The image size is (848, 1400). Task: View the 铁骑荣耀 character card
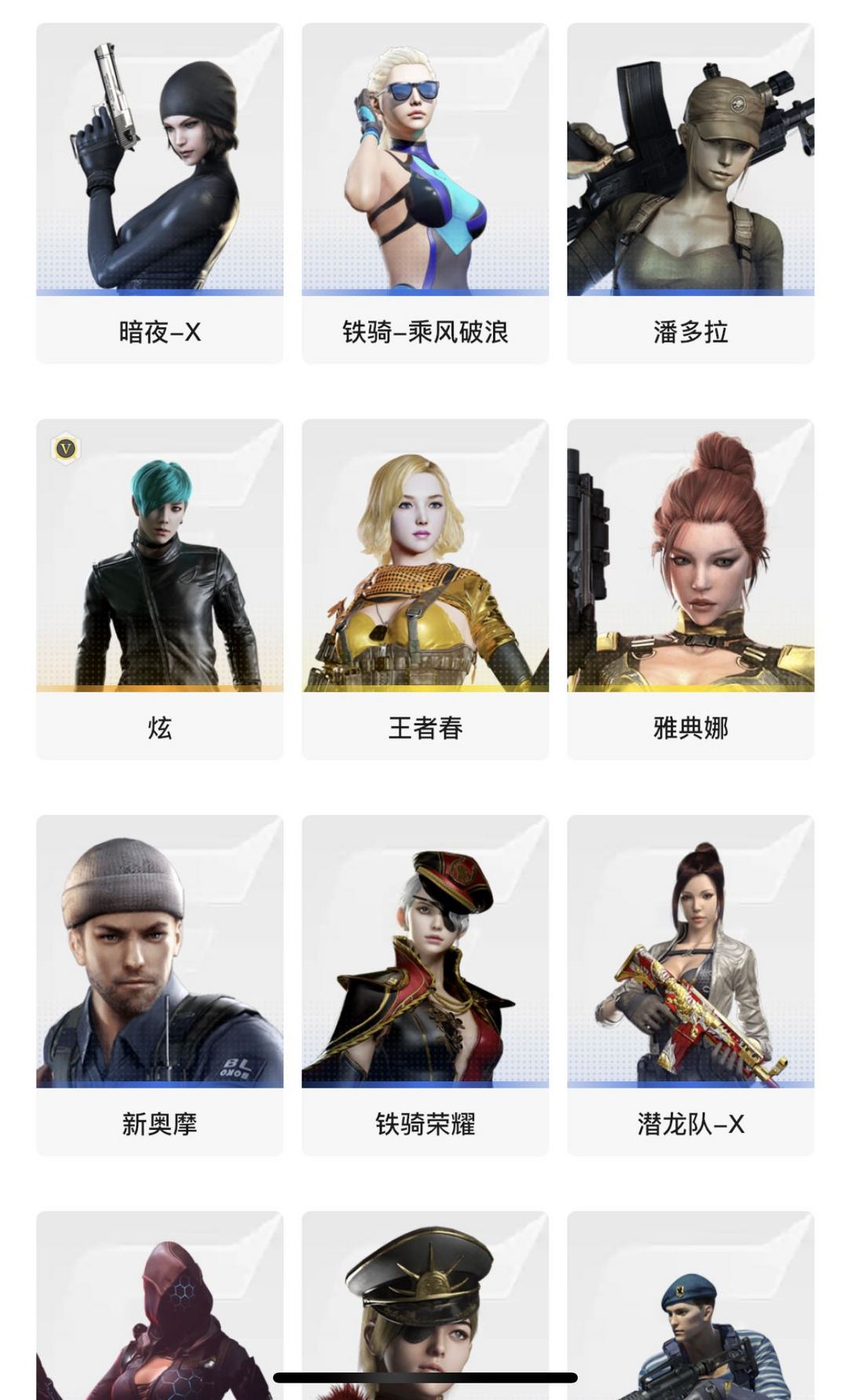pyautogui.click(x=425, y=985)
